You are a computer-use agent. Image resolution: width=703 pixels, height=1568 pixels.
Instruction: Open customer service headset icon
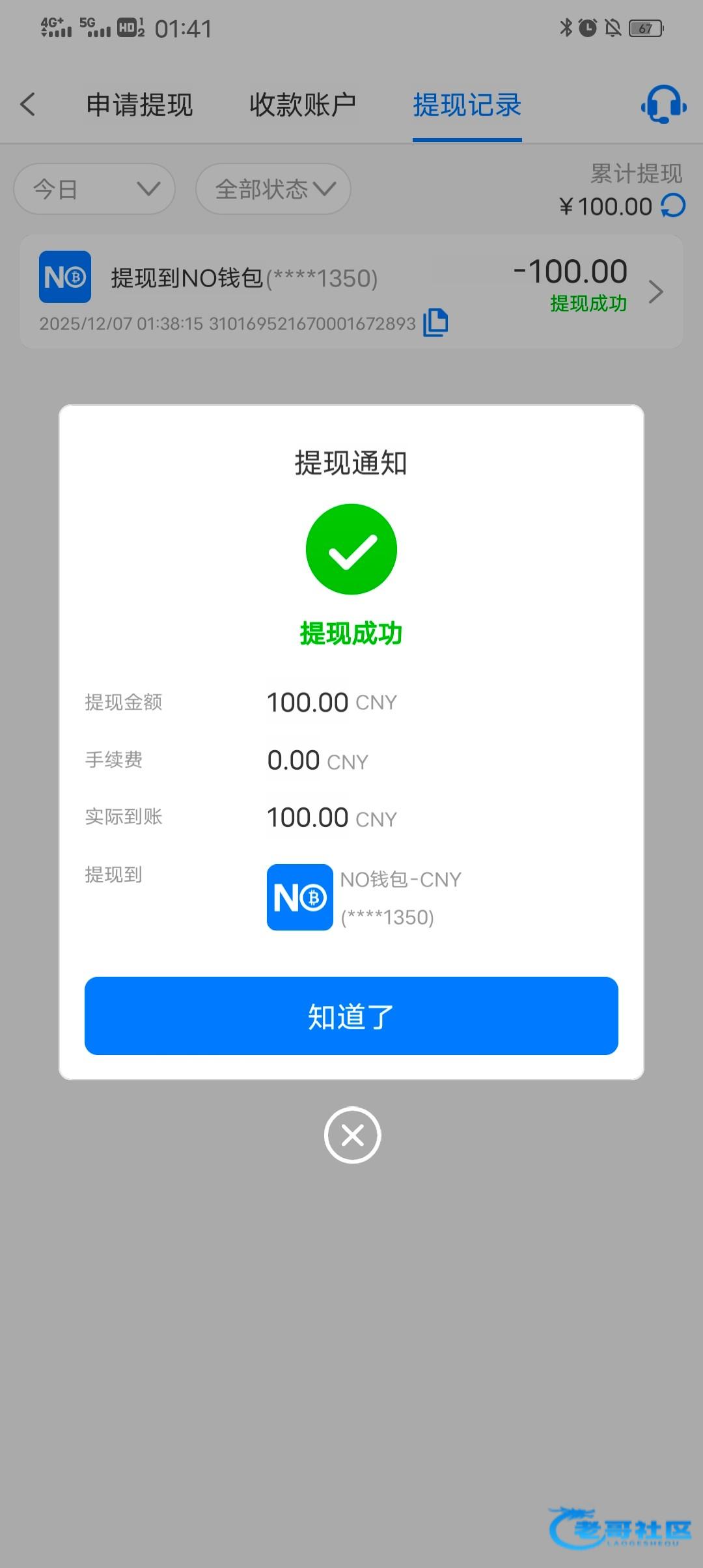663,104
